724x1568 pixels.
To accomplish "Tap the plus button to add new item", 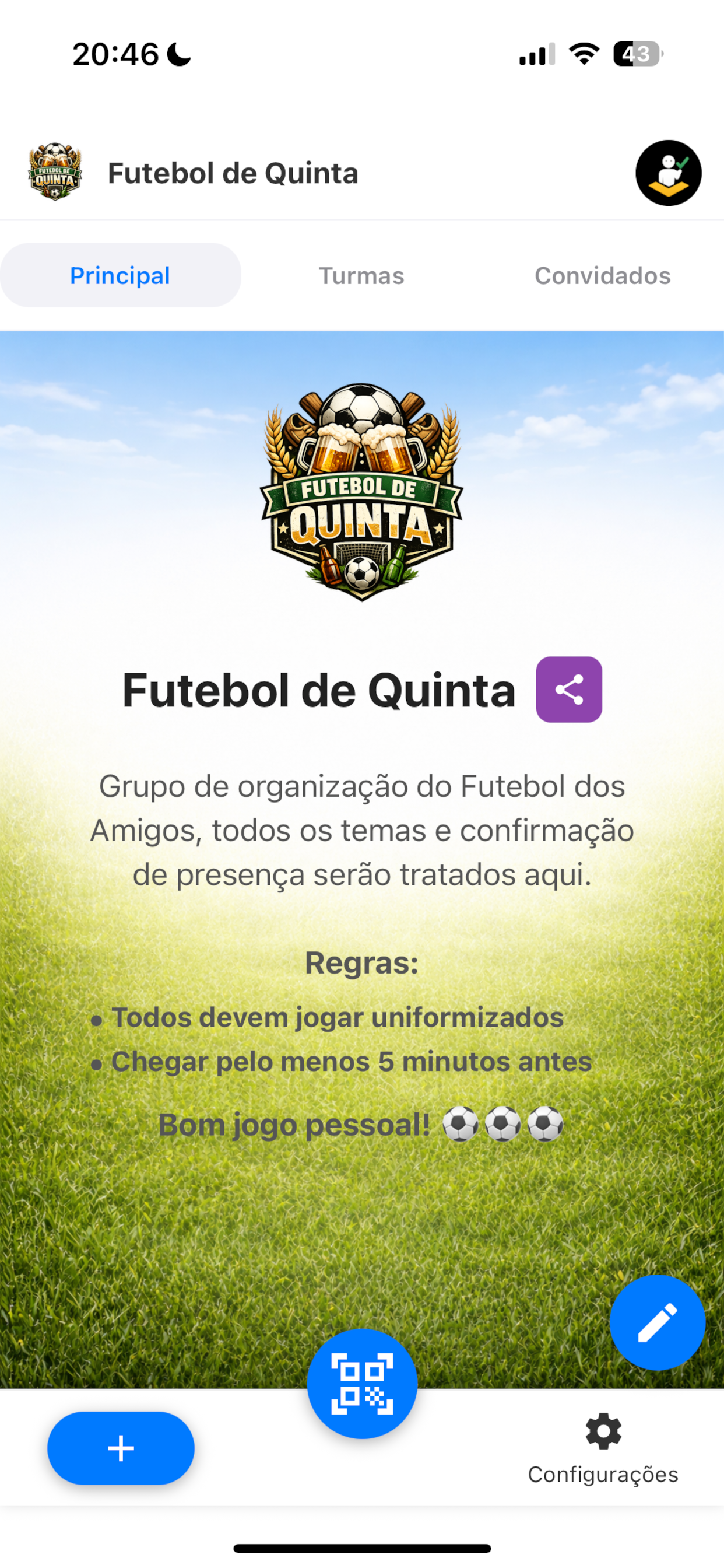I will pos(121,1448).
